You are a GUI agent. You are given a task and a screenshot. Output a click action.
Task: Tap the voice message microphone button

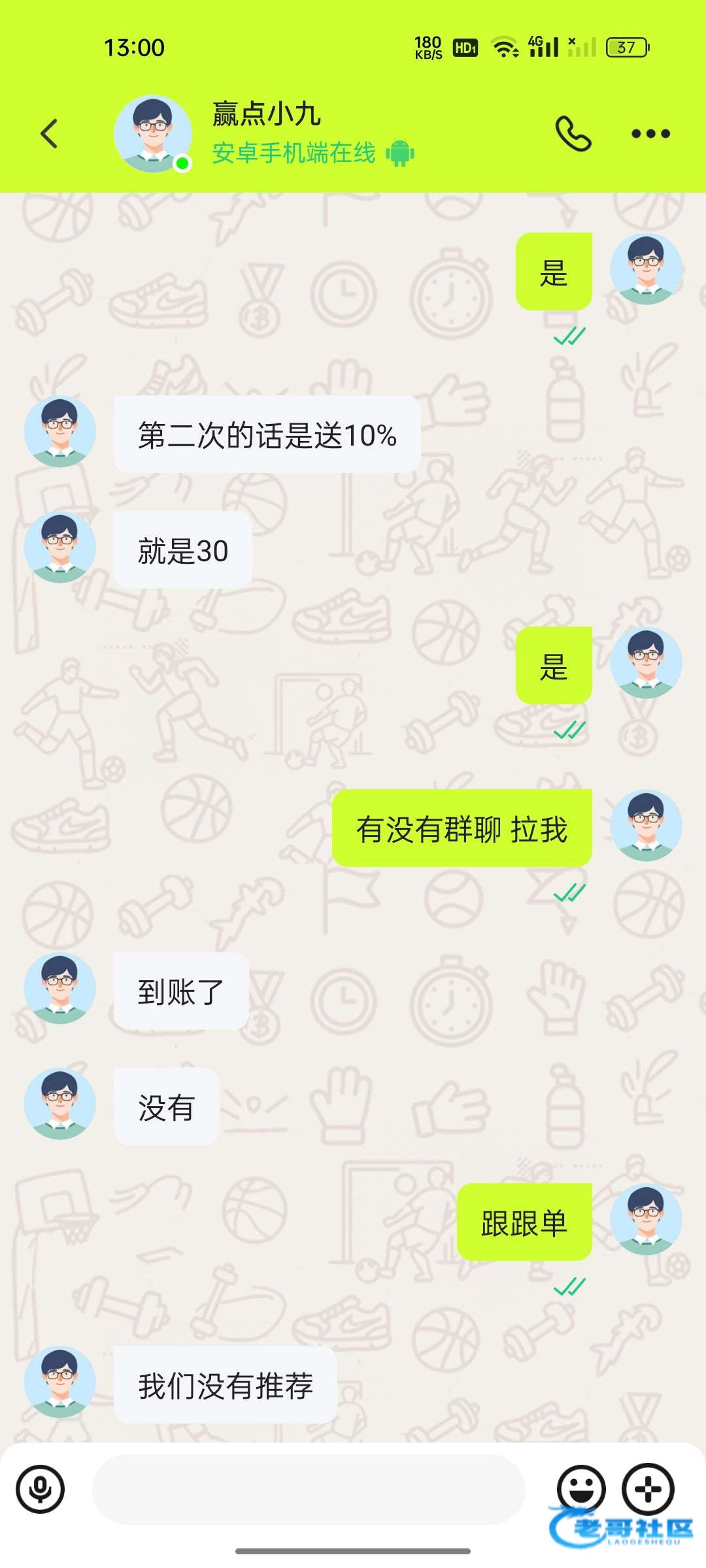click(x=41, y=1489)
